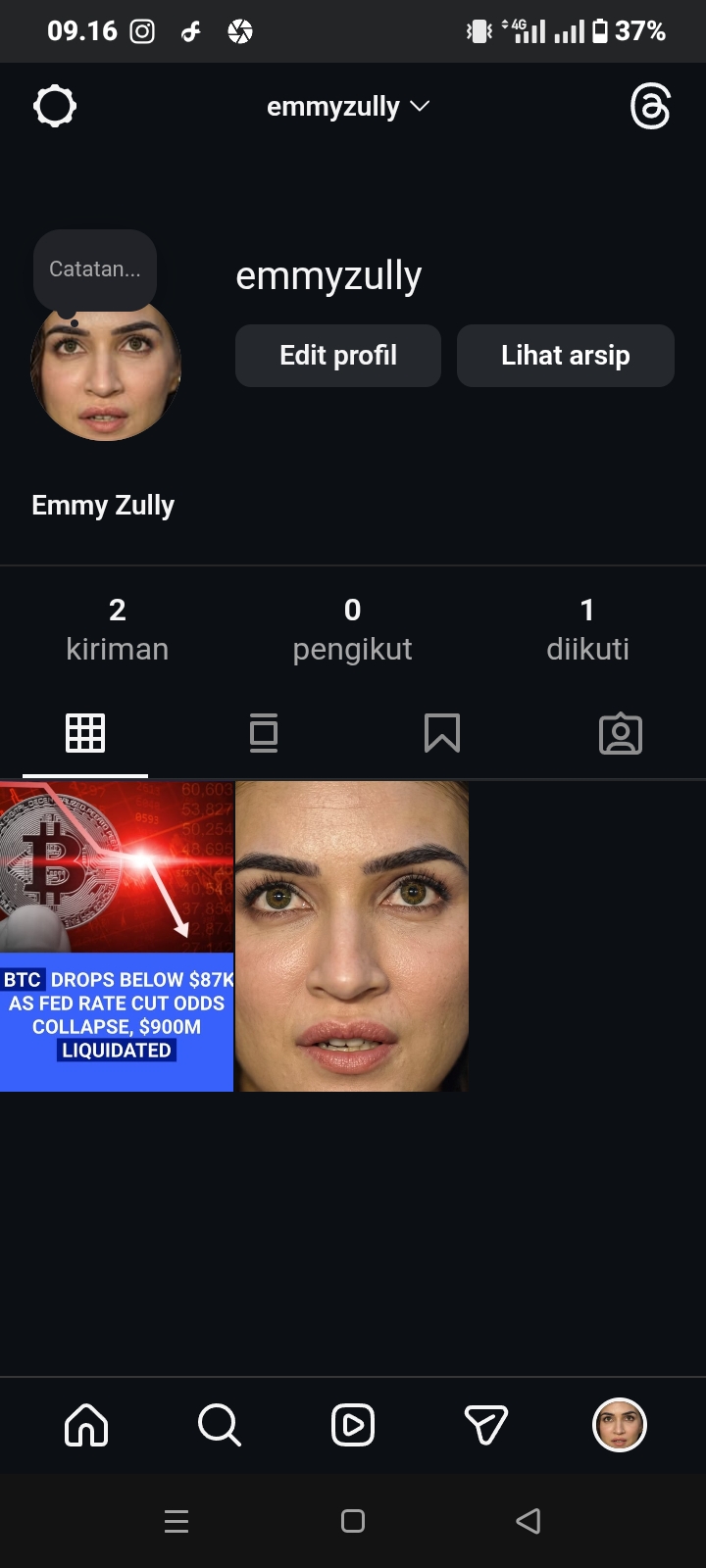Expand the emmyzully account switcher
This screenshot has height=1568, width=706.
coord(348,106)
